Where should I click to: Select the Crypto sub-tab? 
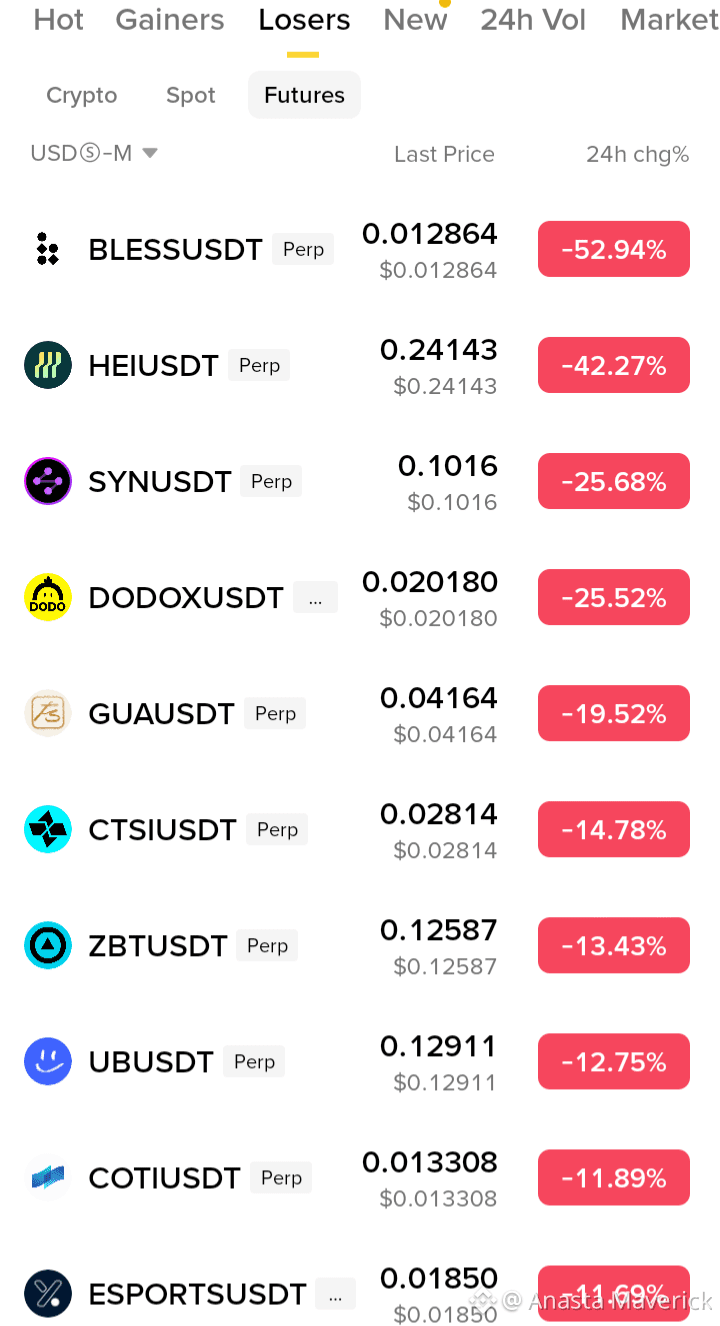click(x=82, y=95)
